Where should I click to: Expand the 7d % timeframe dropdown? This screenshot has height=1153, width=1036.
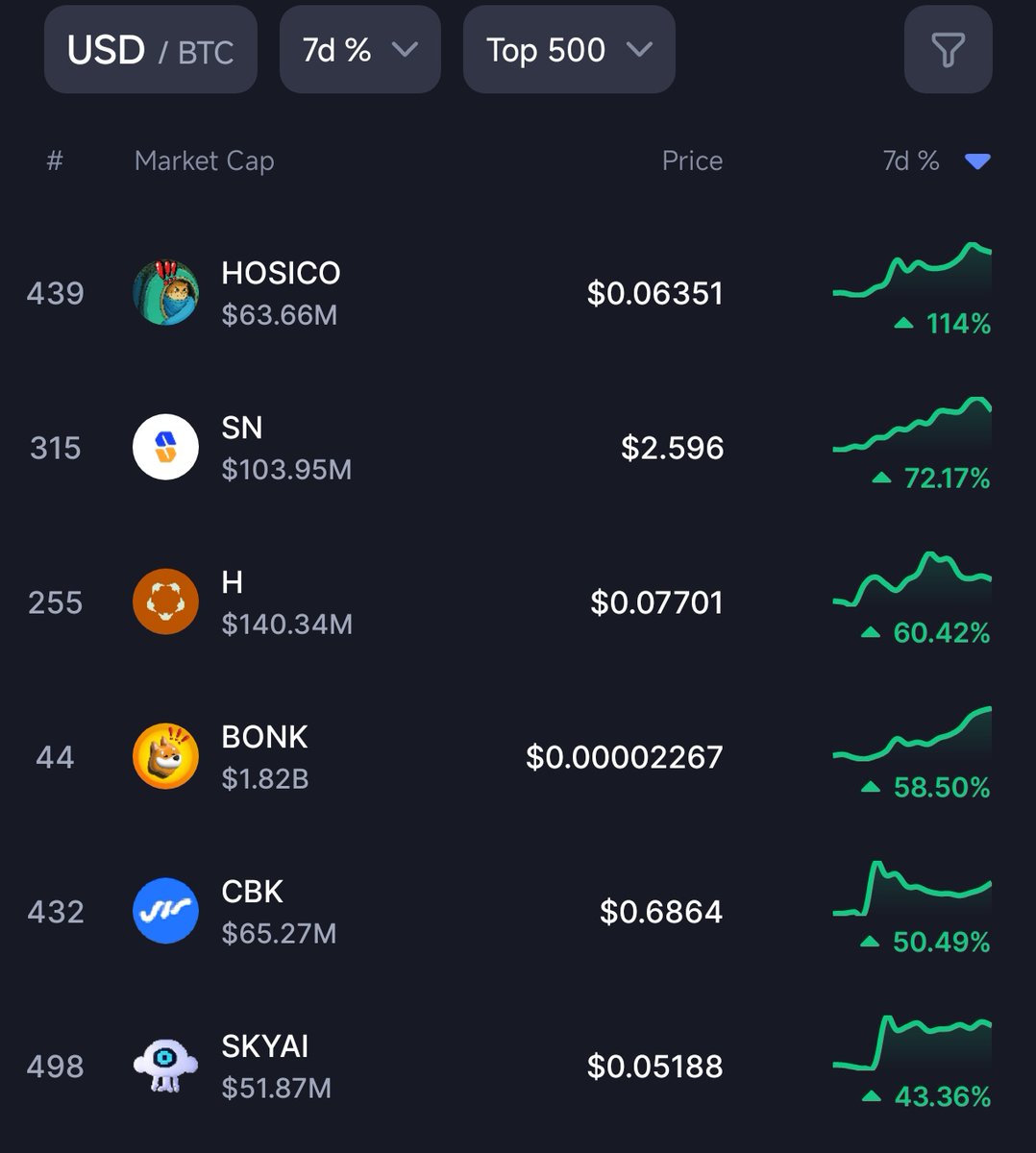[x=359, y=50]
